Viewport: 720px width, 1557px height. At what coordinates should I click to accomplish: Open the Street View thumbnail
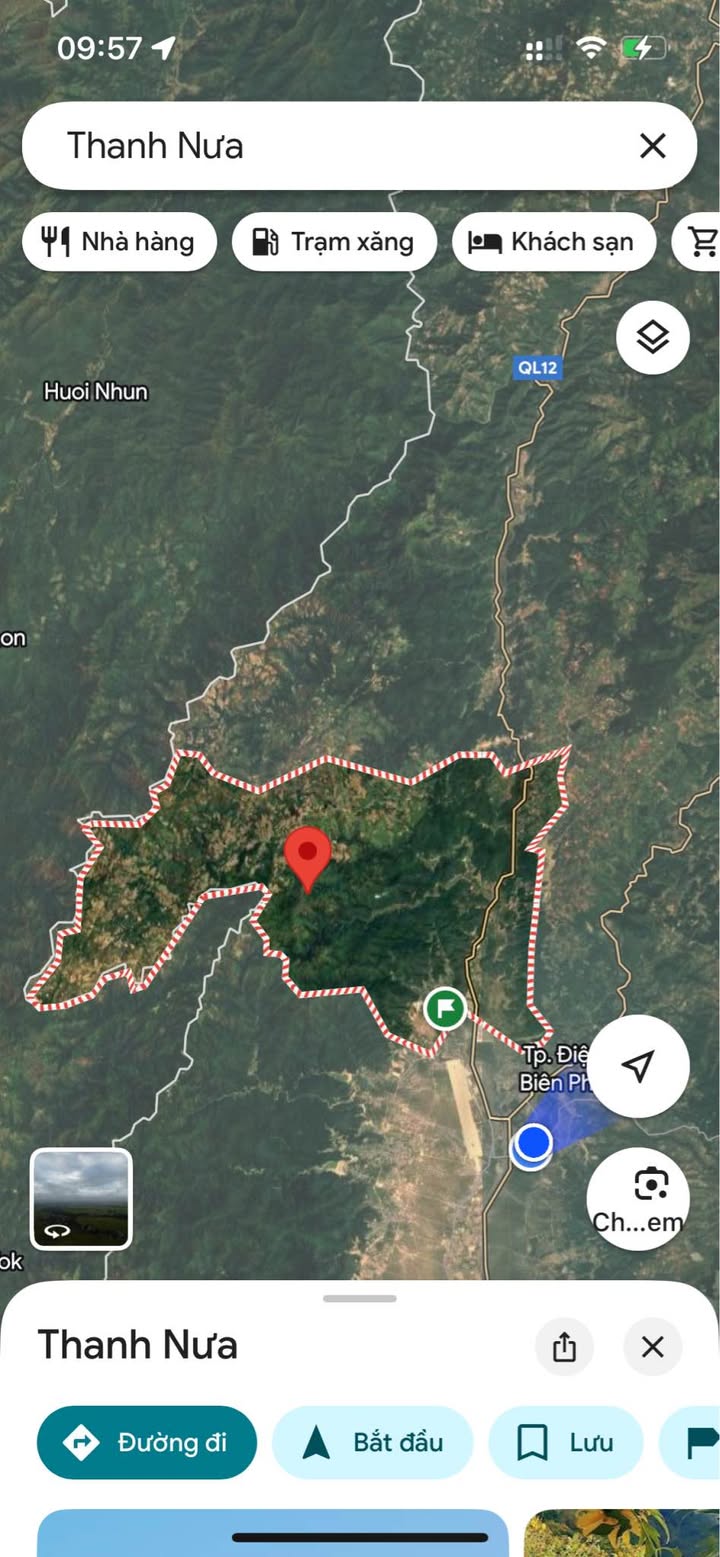tap(81, 1198)
